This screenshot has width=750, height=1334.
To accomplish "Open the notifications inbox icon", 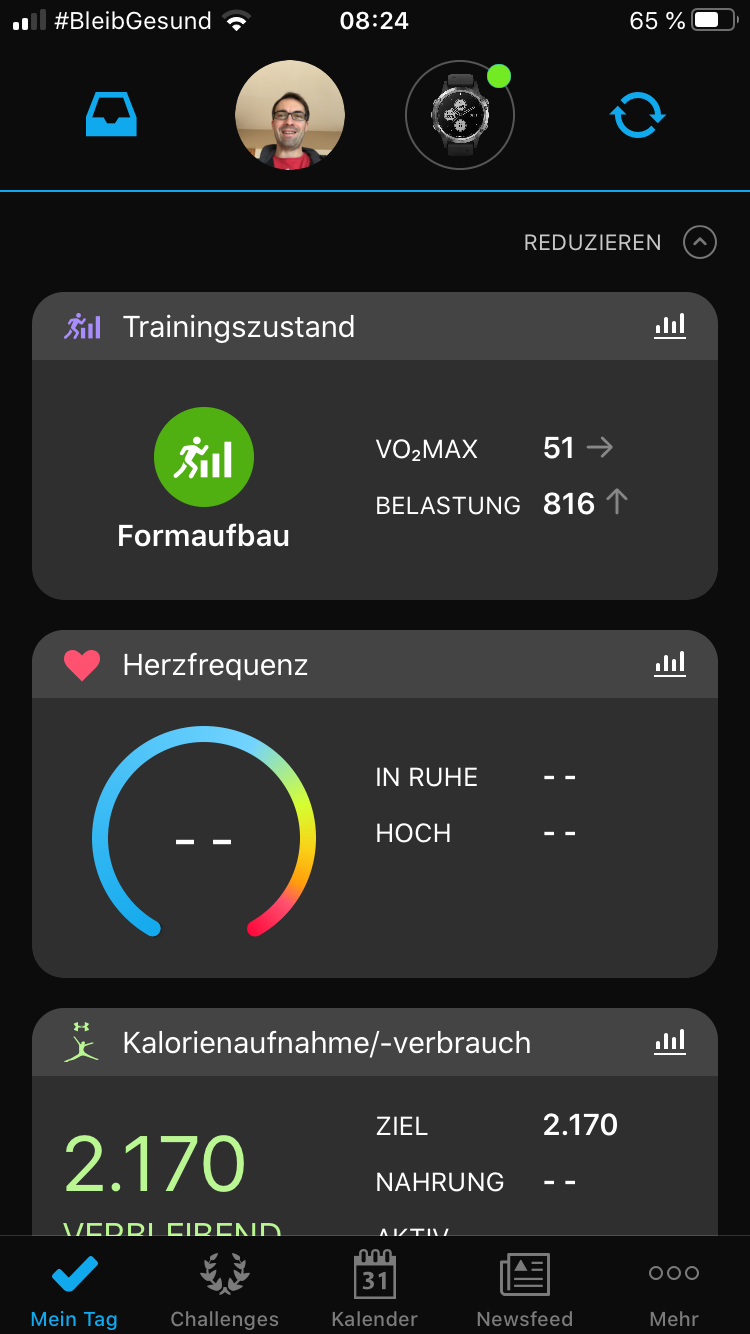I will click(x=111, y=116).
